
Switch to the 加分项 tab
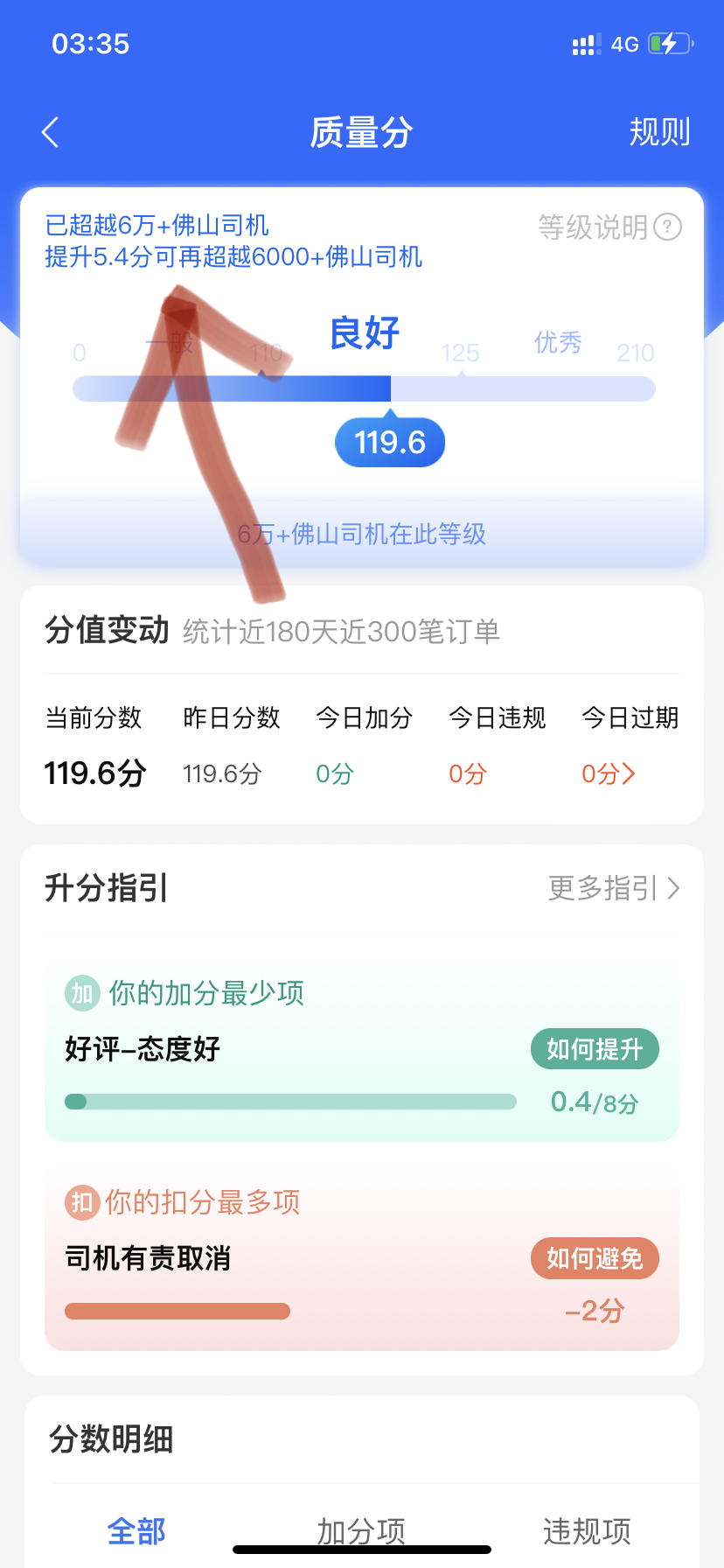(361, 1531)
